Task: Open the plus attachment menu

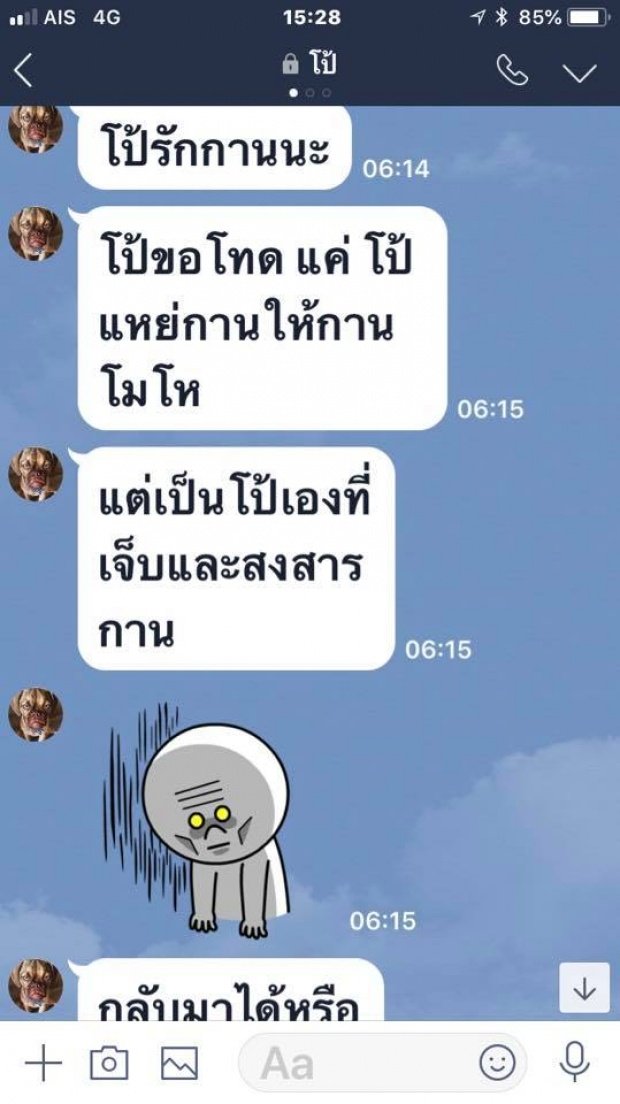Action: tap(42, 1063)
